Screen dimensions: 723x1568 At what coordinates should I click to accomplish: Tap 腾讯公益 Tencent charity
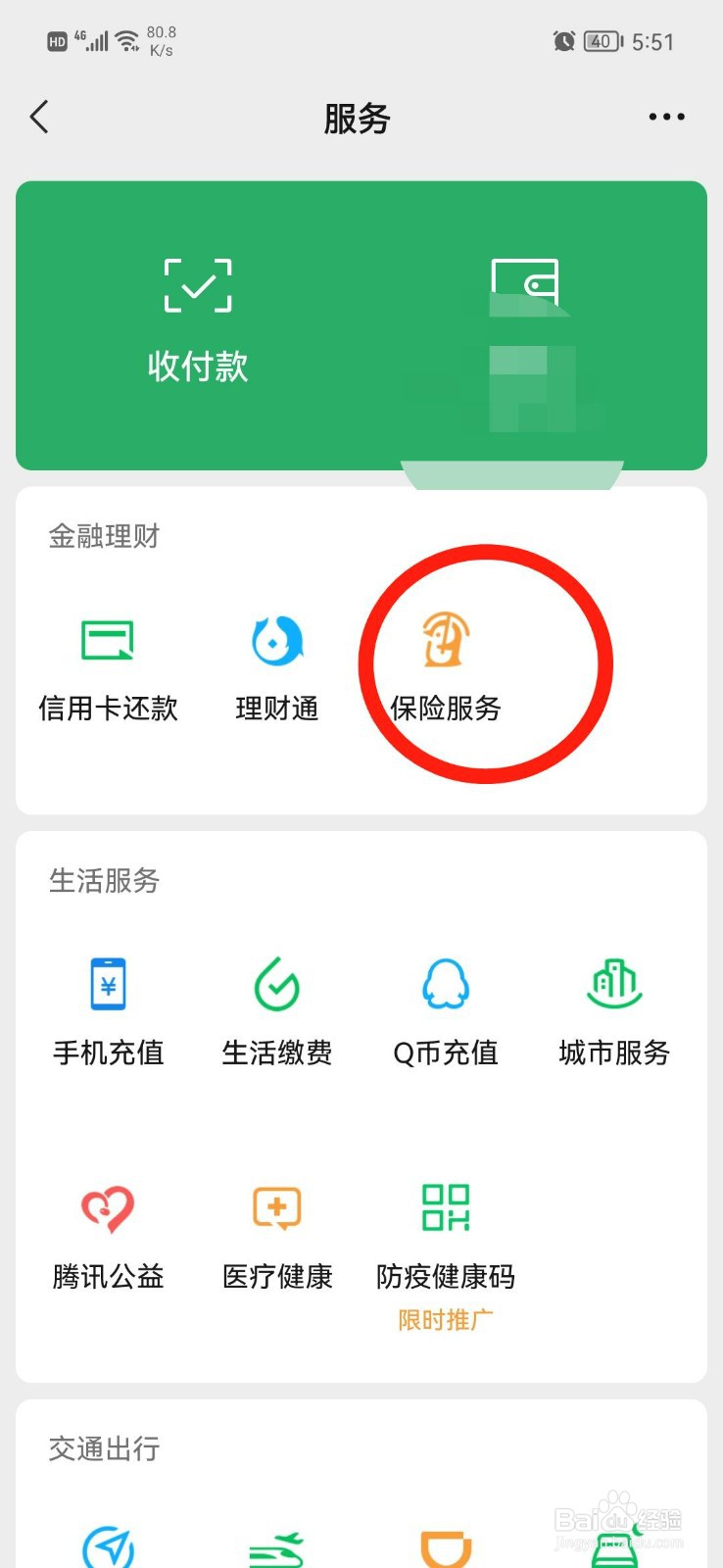click(108, 1235)
